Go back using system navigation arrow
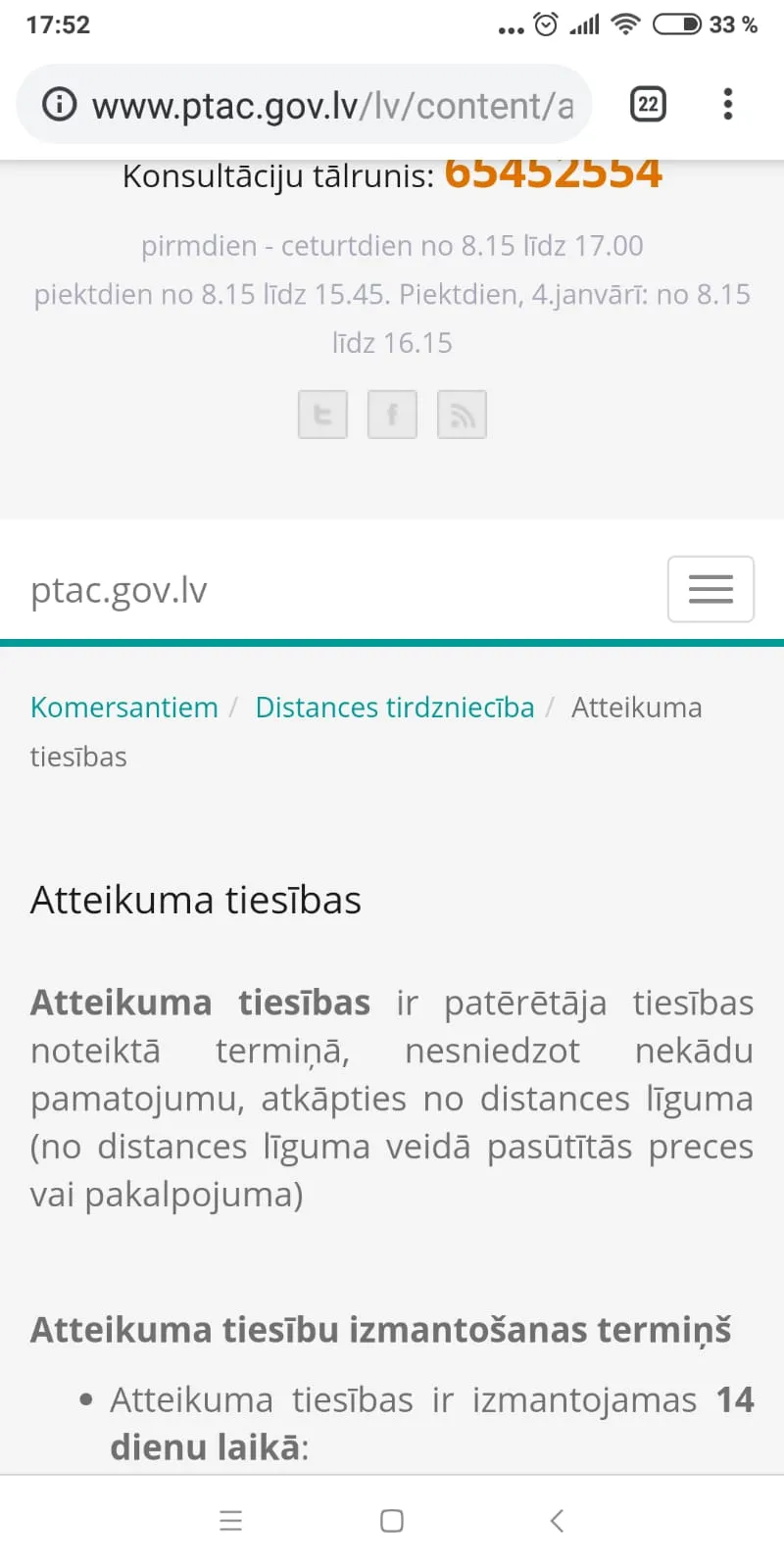The width and height of the screenshot is (784, 1568). pyautogui.click(x=557, y=1521)
